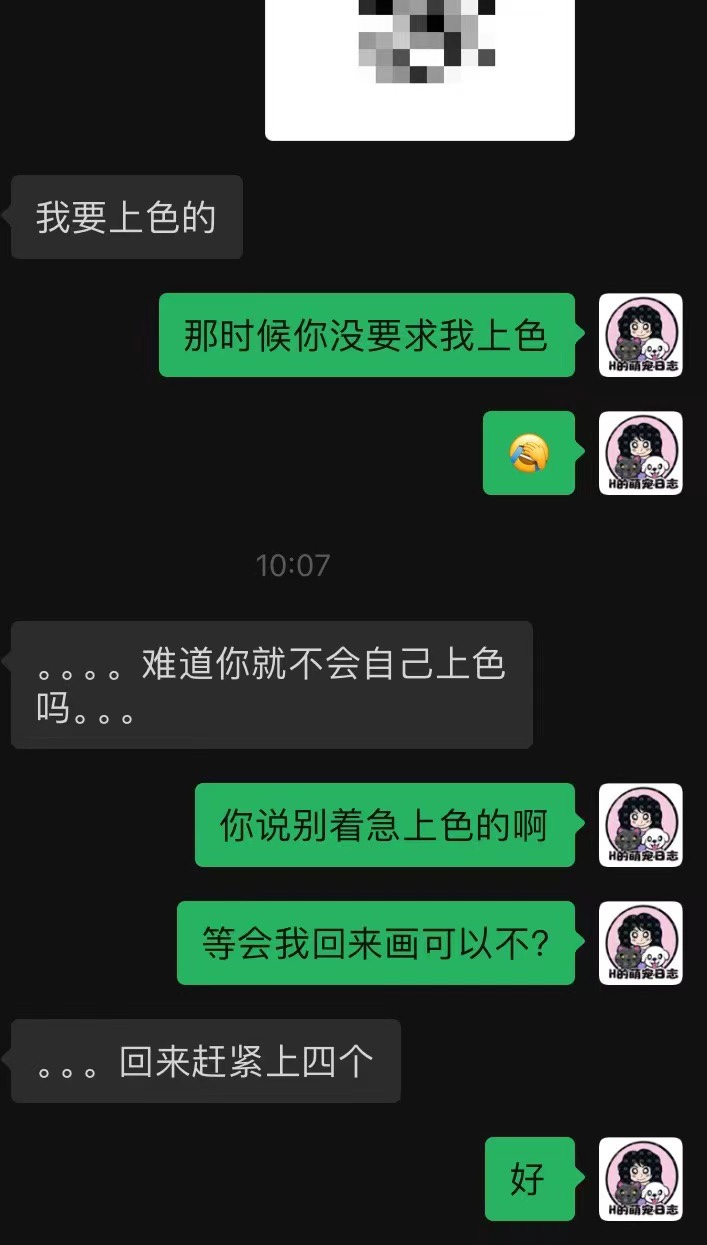Tap the avatar beside the "好" message

[x=640, y=1179]
